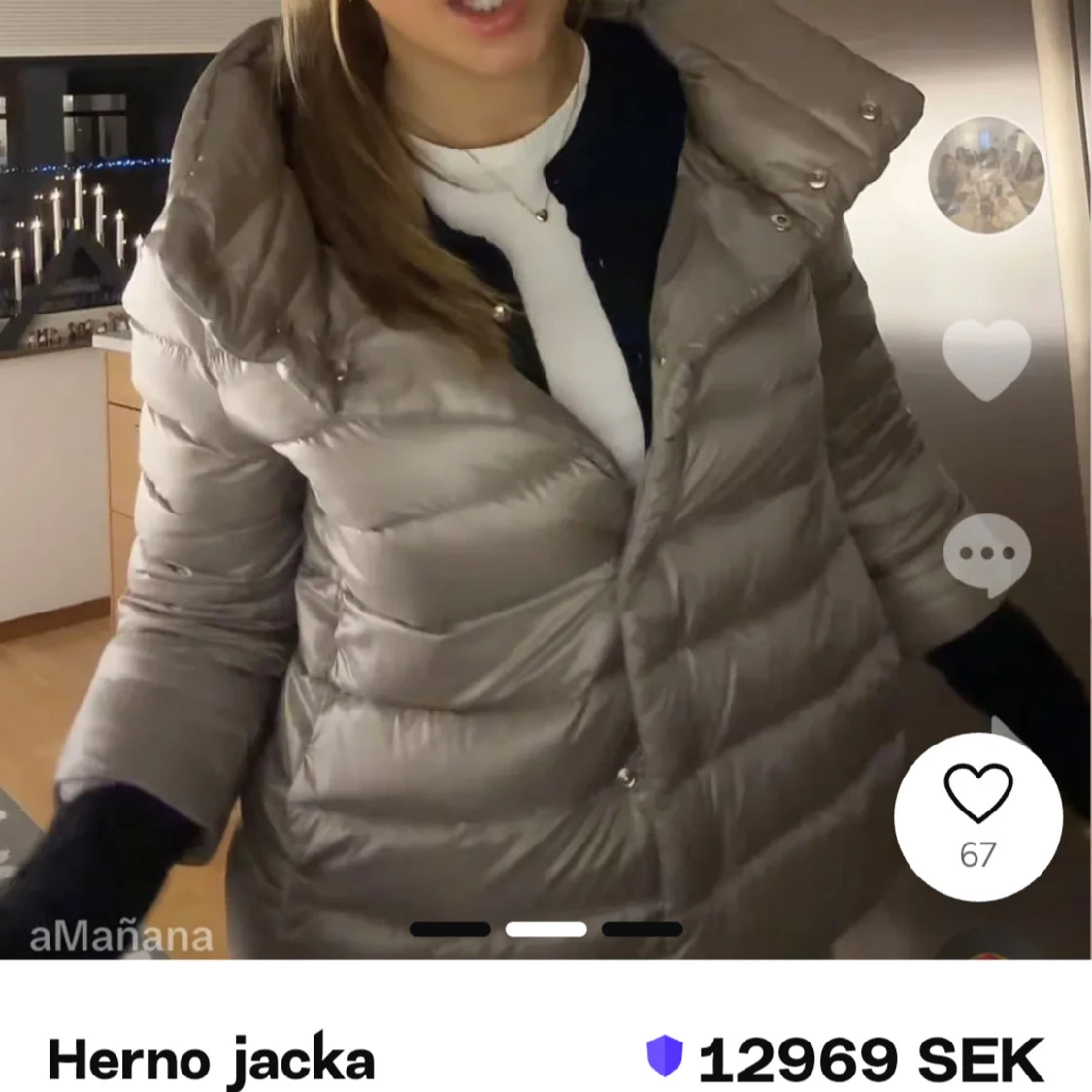Jump to the third photo indicator
Screen dimensions: 1092x1092
[642, 929]
